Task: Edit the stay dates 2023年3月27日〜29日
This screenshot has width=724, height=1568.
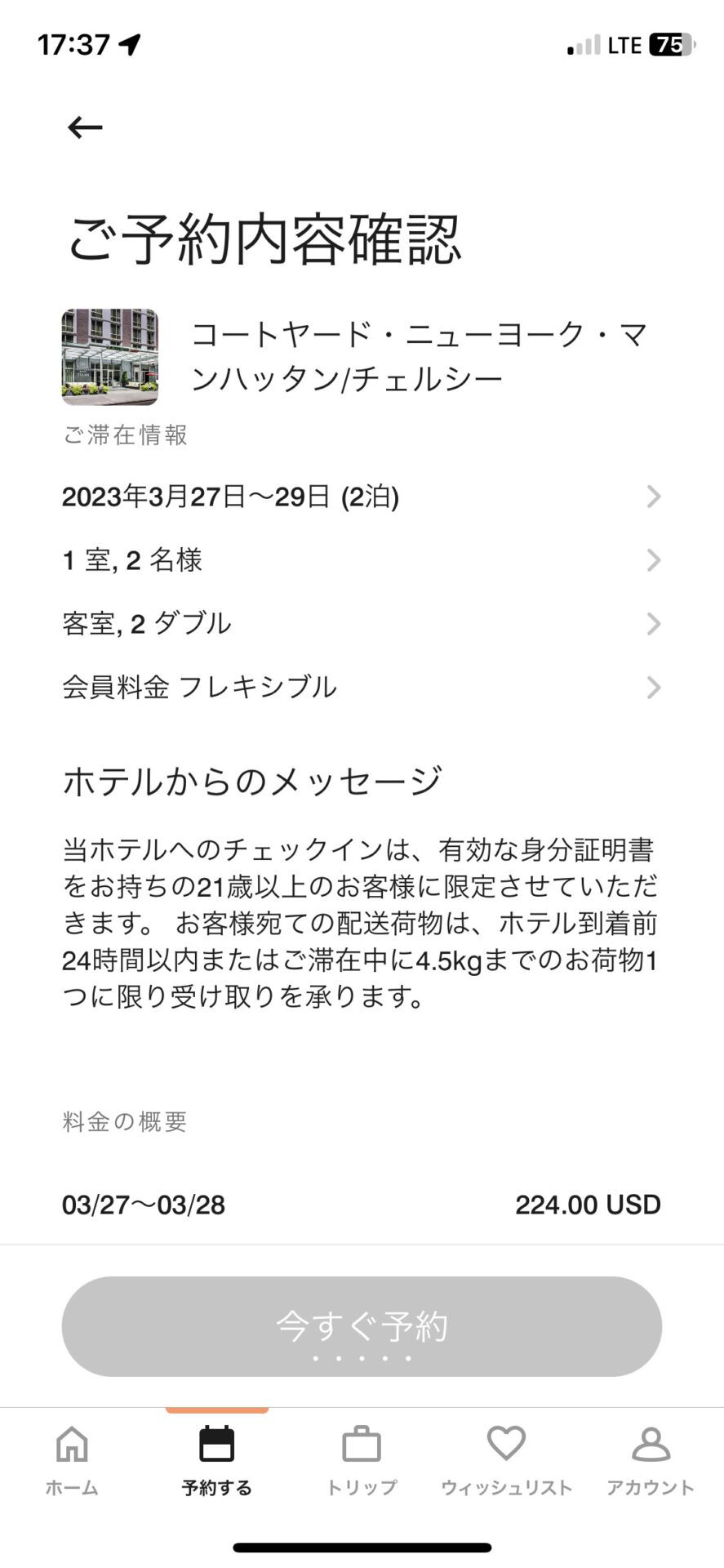Action: coord(361,497)
